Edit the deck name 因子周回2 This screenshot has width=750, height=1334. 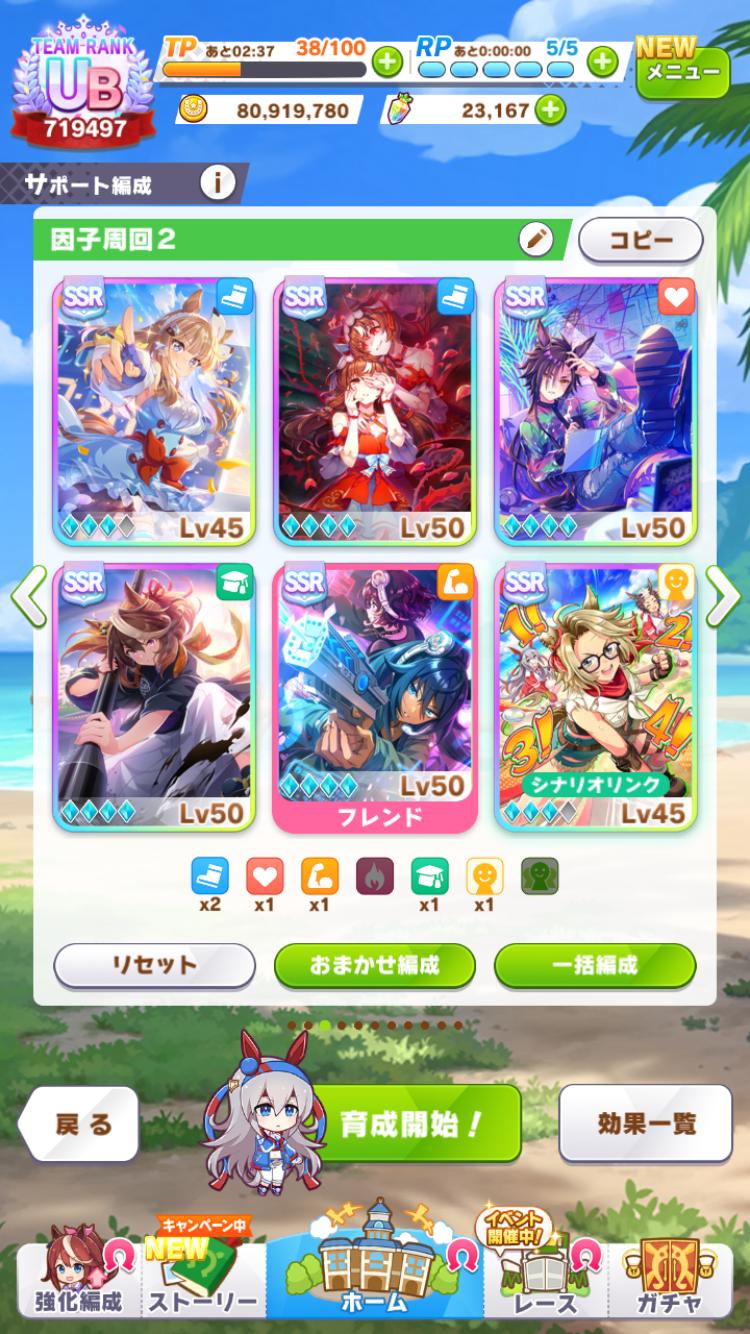click(536, 239)
